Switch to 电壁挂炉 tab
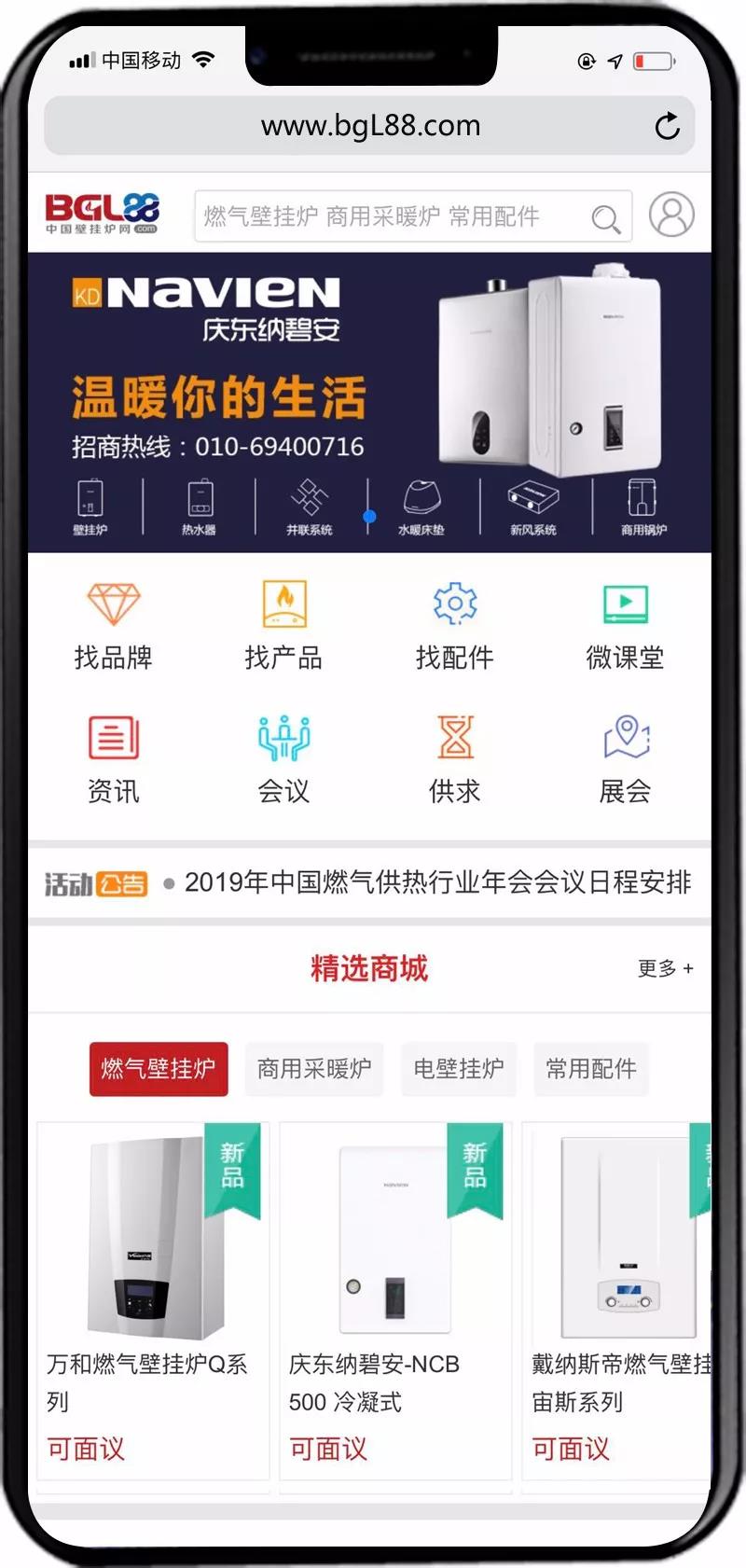The image size is (746, 1568). click(459, 1068)
